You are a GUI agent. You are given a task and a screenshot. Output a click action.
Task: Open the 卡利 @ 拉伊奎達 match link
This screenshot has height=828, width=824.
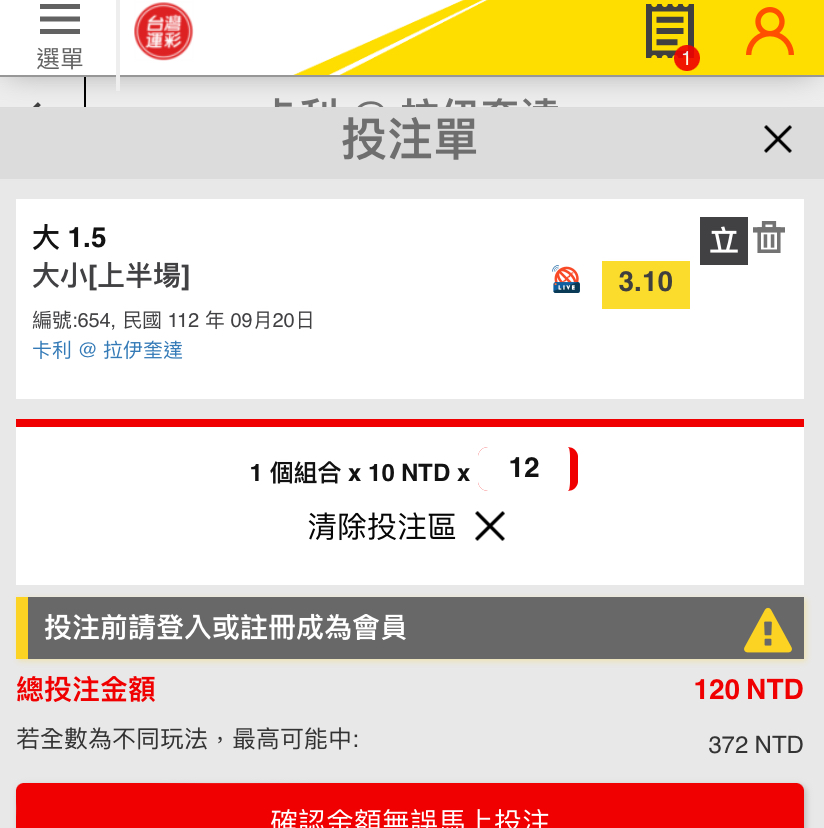pos(108,351)
